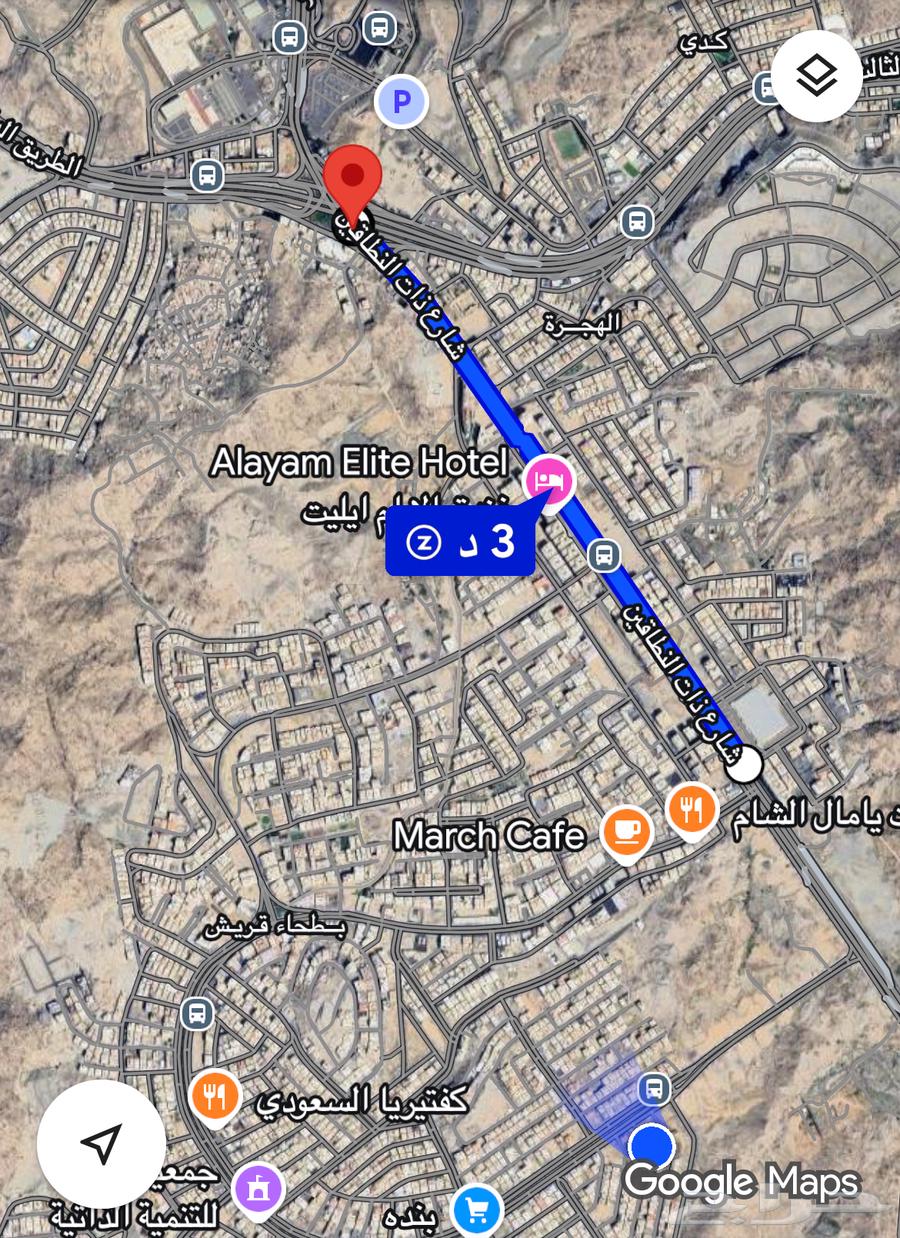
Task: Tap the navigation arrow location button
Action: point(101,1143)
